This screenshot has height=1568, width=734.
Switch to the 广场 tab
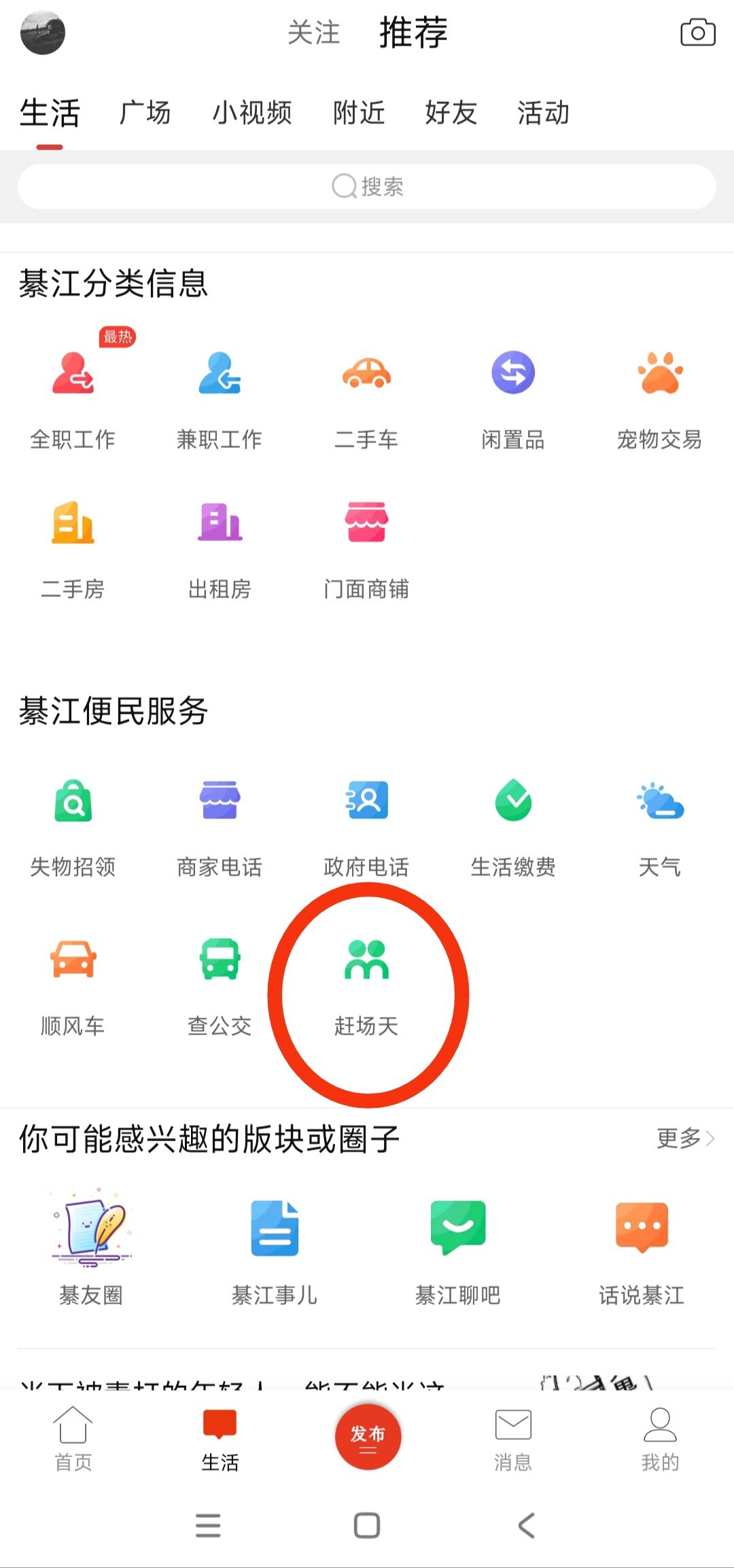point(145,113)
